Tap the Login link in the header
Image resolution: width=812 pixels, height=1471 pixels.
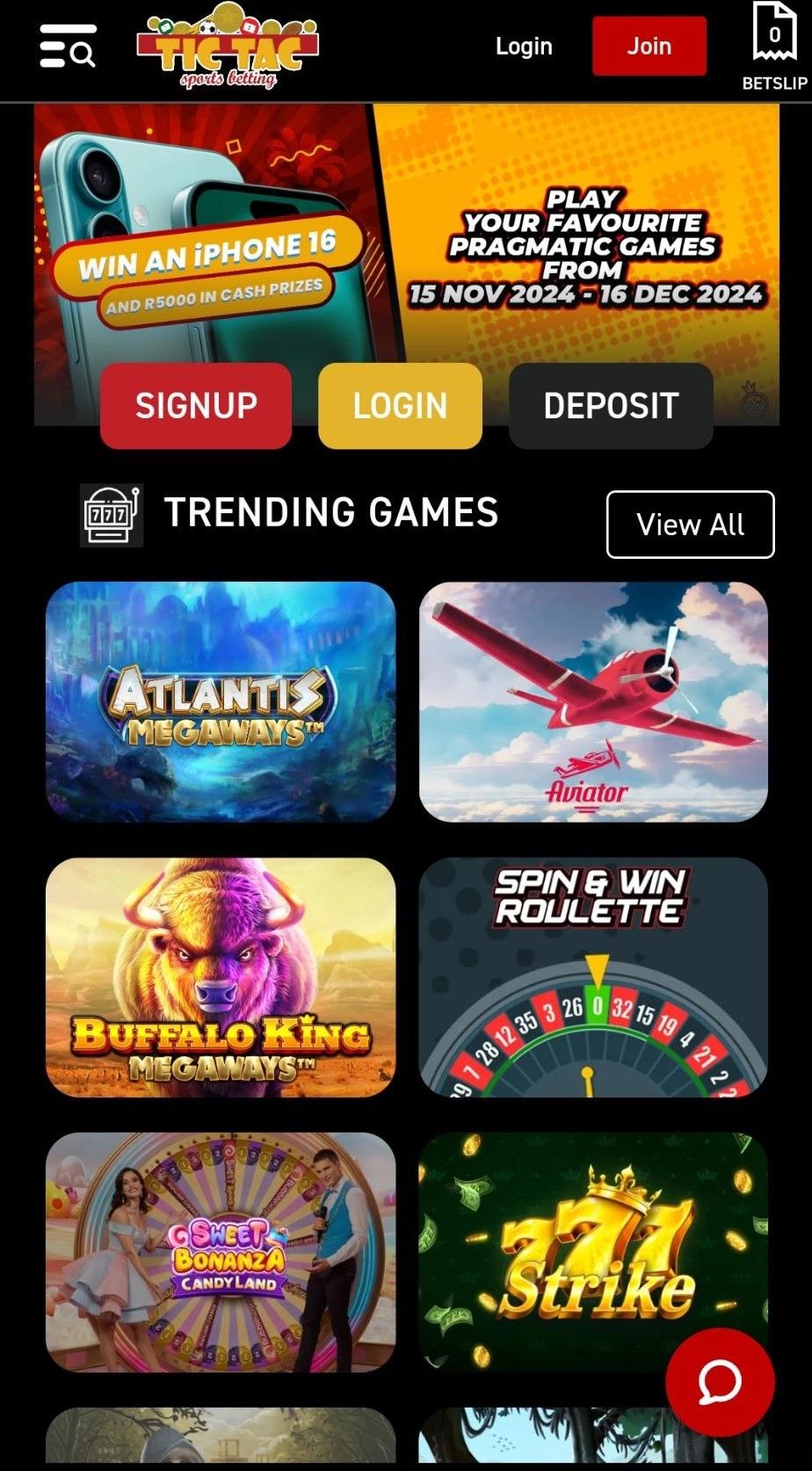pos(524,47)
